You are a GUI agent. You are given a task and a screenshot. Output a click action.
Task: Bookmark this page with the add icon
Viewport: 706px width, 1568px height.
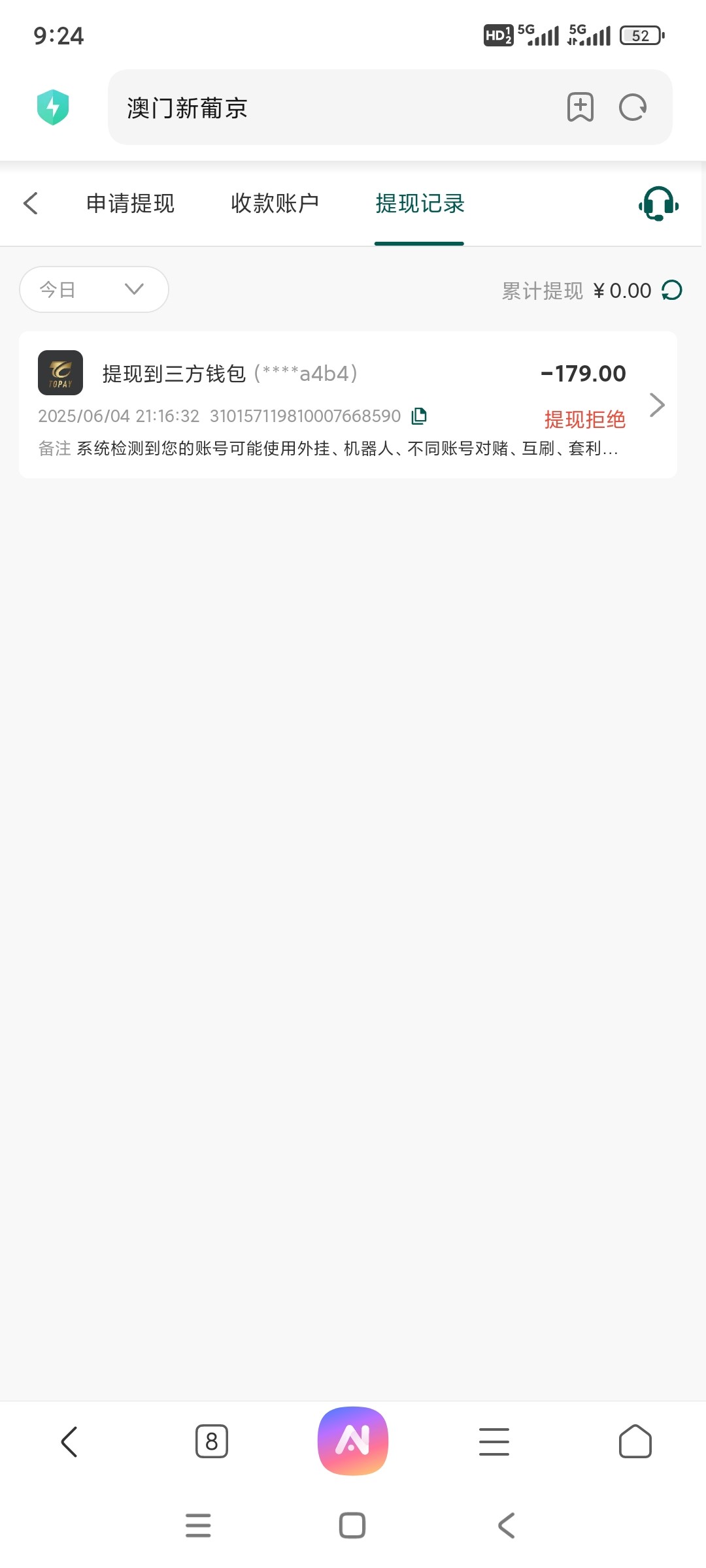tap(580, 107)
